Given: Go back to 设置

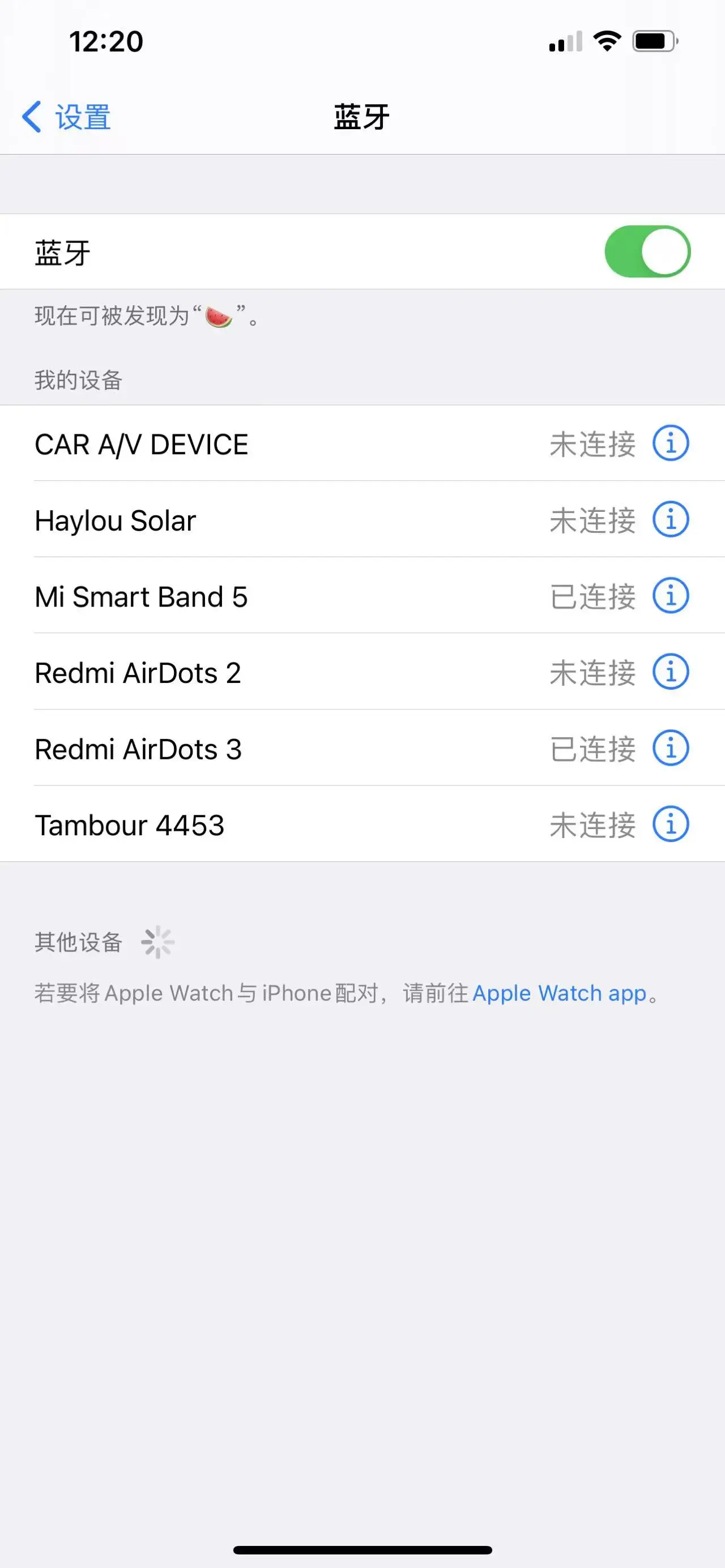Looking at the screenshot, I should pos(66,116).
